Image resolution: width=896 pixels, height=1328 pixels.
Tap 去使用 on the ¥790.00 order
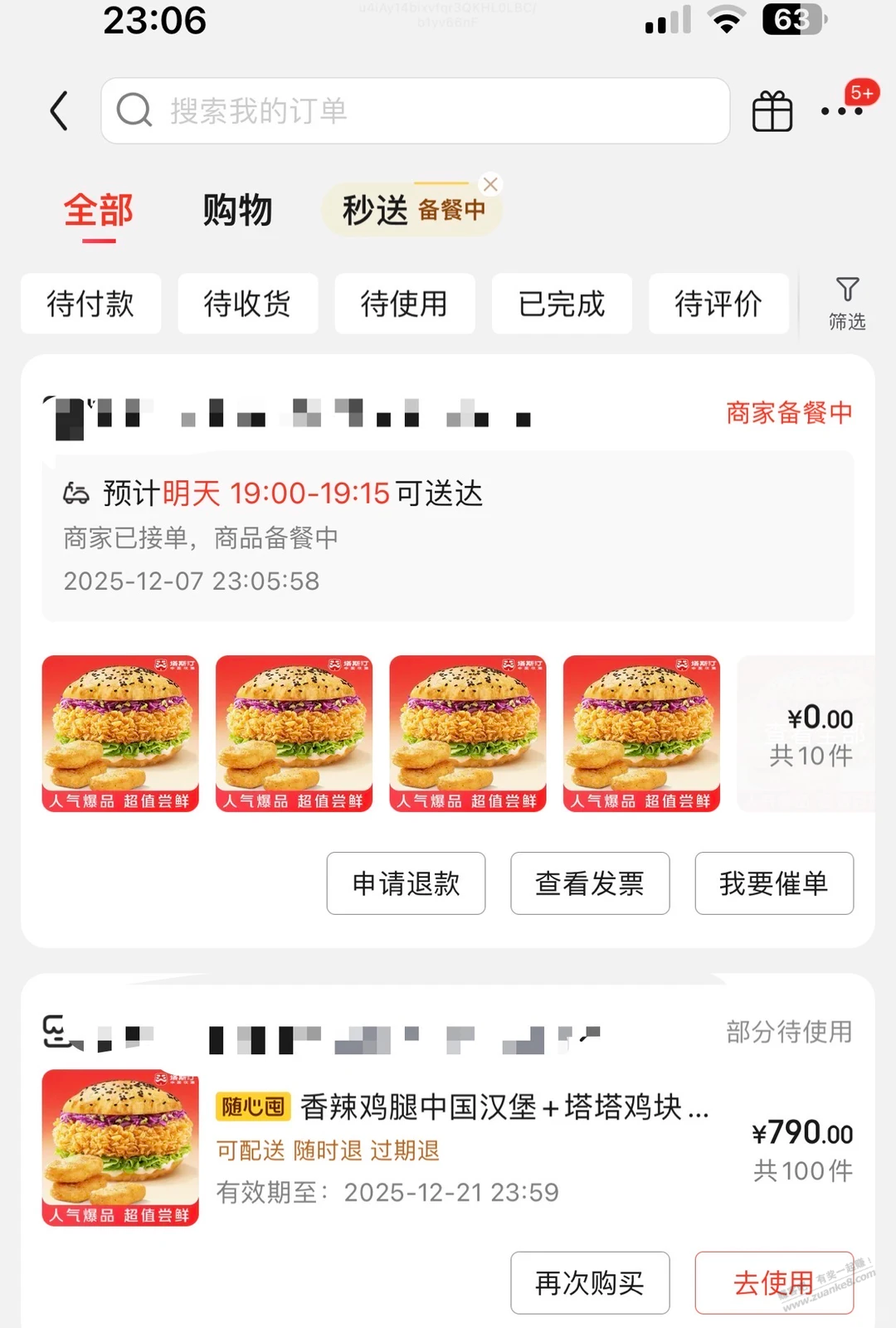tap(773, 1283)
